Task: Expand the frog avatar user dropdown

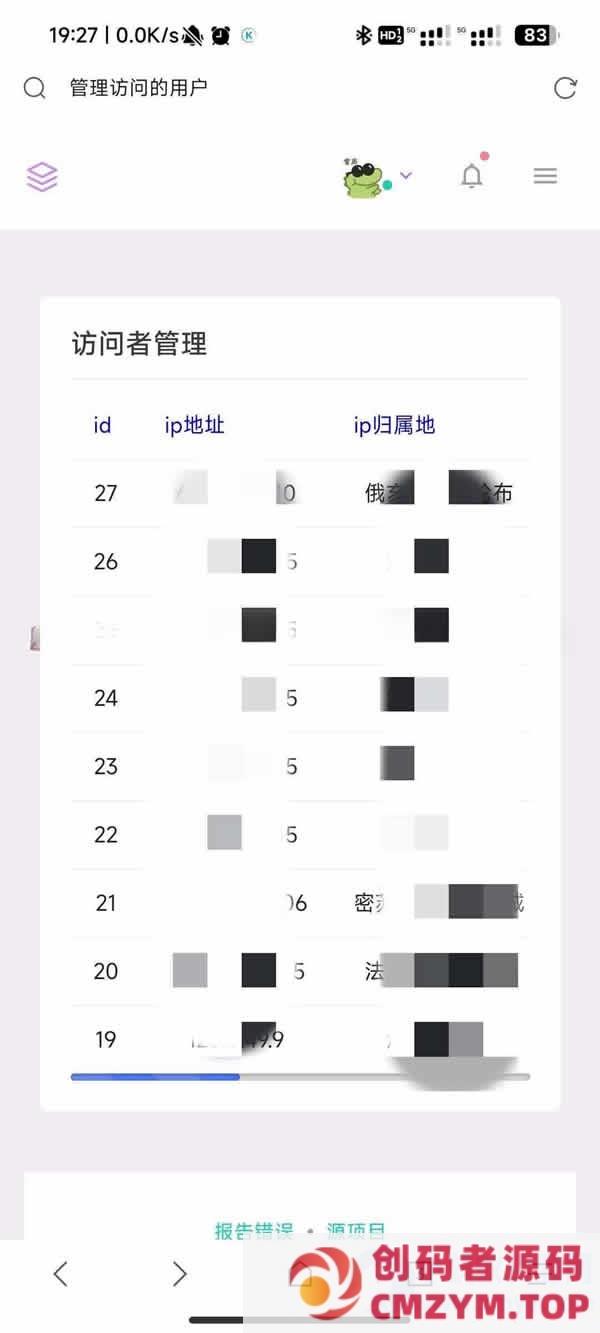Action: [x=378, y=177]
